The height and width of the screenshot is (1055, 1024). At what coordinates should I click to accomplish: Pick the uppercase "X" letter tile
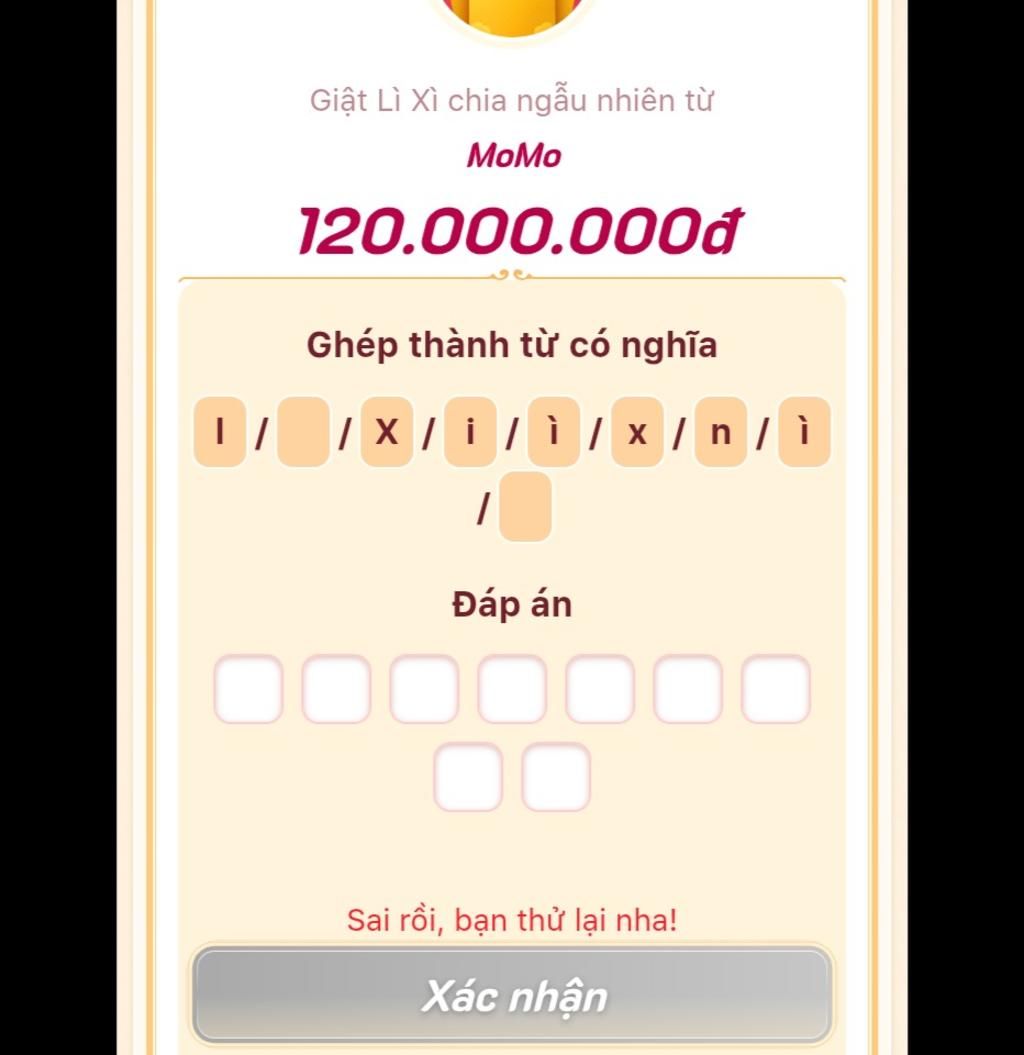(x=387, y=432)
